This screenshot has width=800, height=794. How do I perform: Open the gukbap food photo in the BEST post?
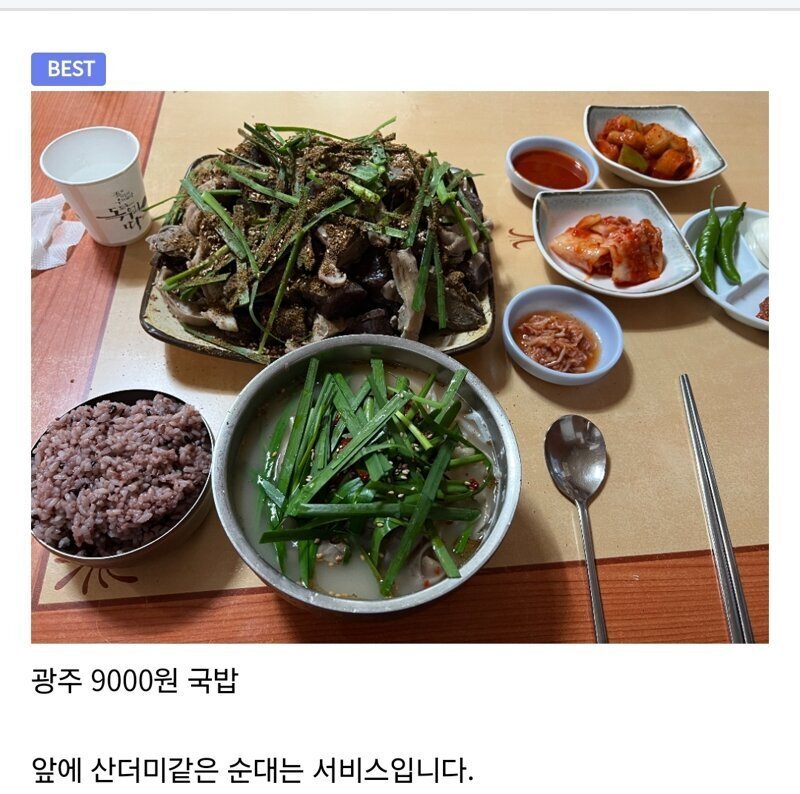click(399, 367)
